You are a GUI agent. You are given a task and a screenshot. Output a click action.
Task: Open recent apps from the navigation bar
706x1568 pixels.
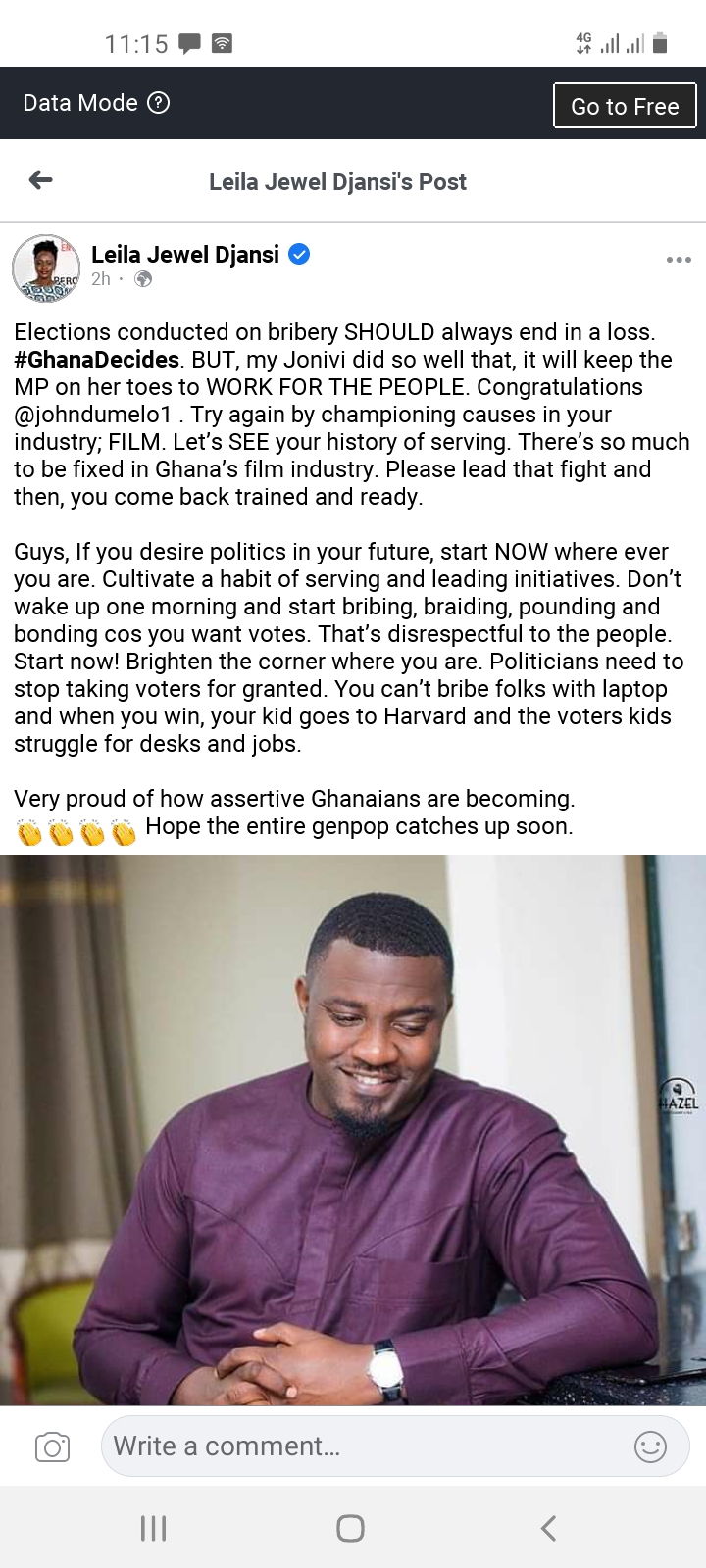pyautogui.click(x=153, y=1528)
